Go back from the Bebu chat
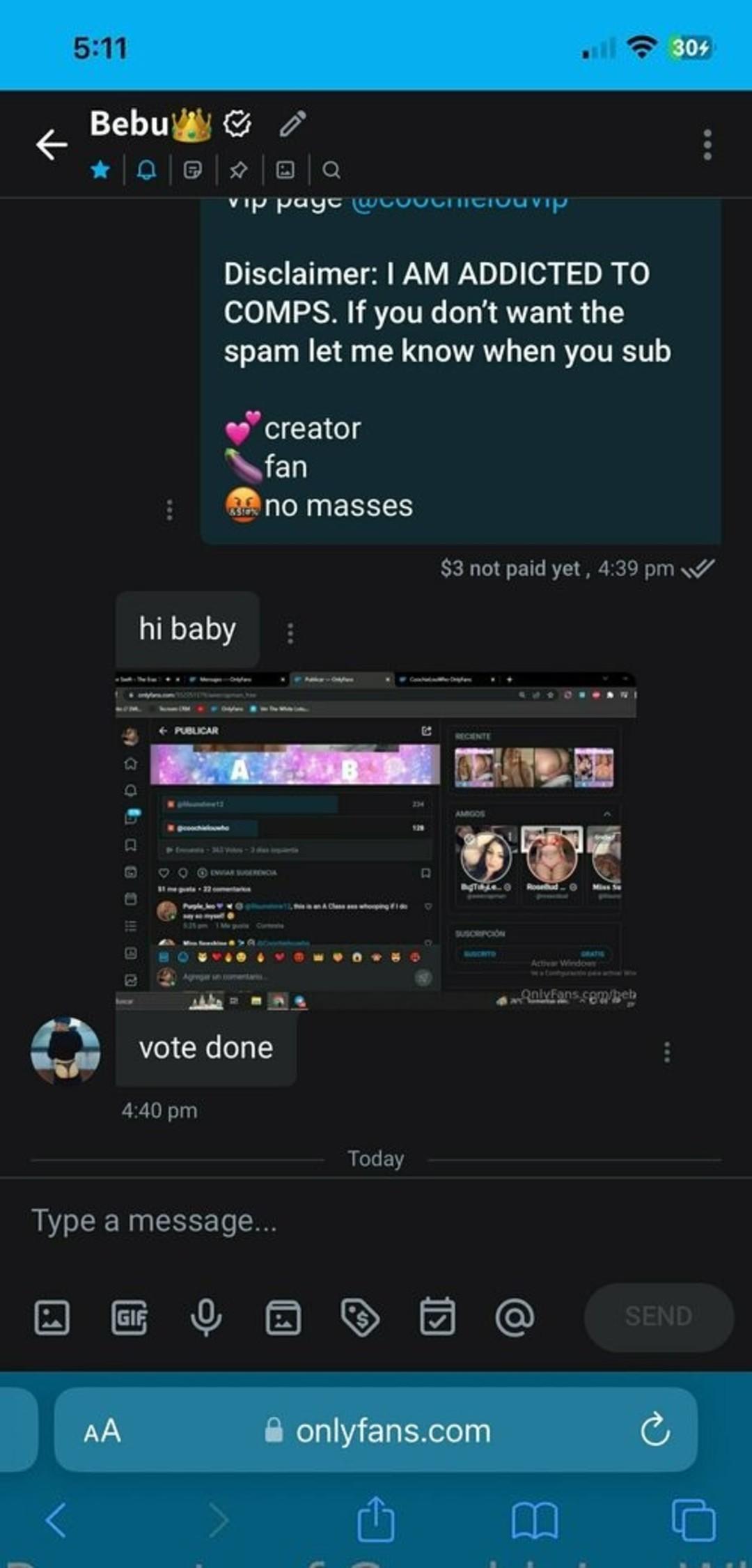The height and width of the screenshot is (1568, 752). pos(52,144)
